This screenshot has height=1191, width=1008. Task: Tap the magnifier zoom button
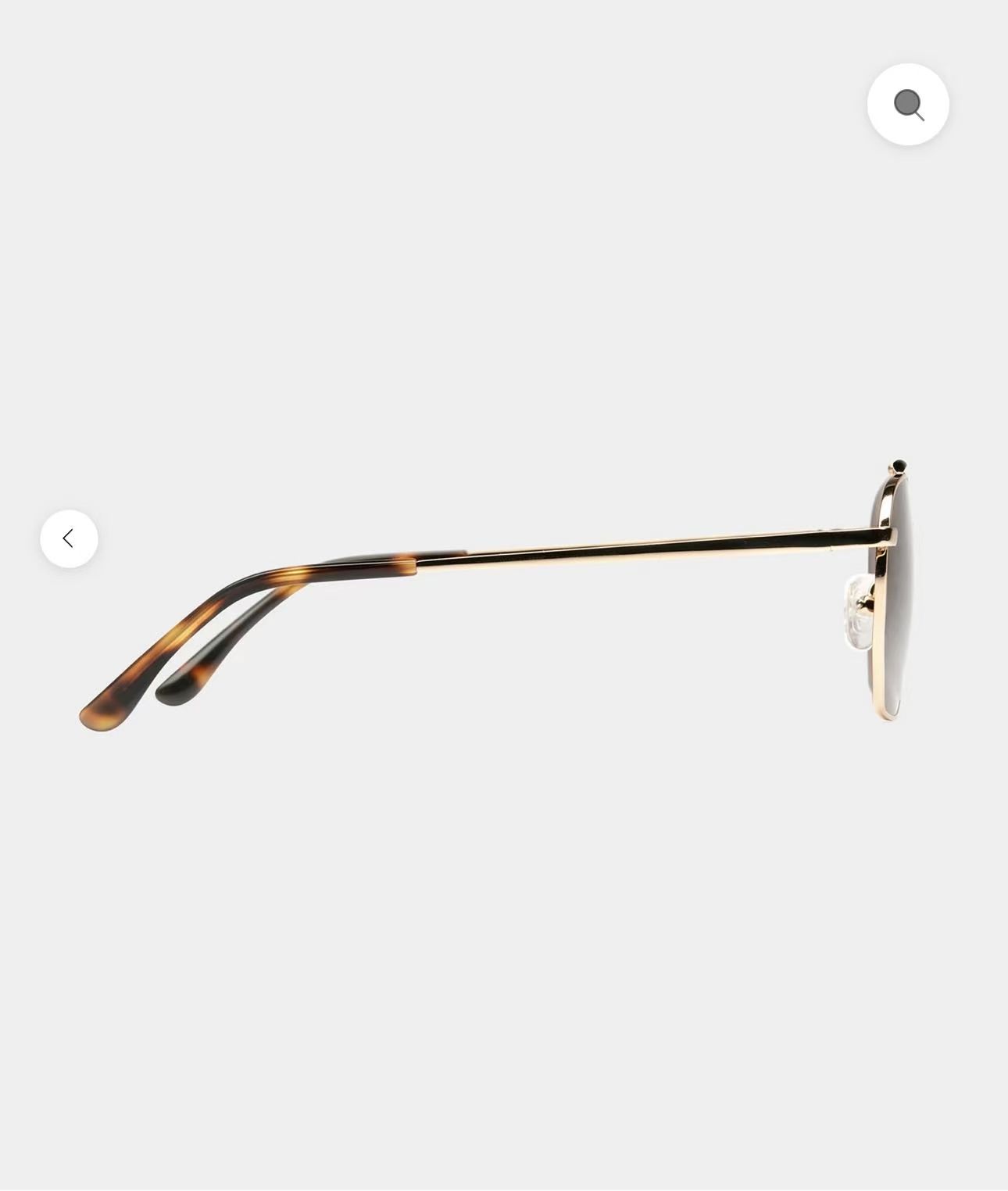[x=908, y=105]
